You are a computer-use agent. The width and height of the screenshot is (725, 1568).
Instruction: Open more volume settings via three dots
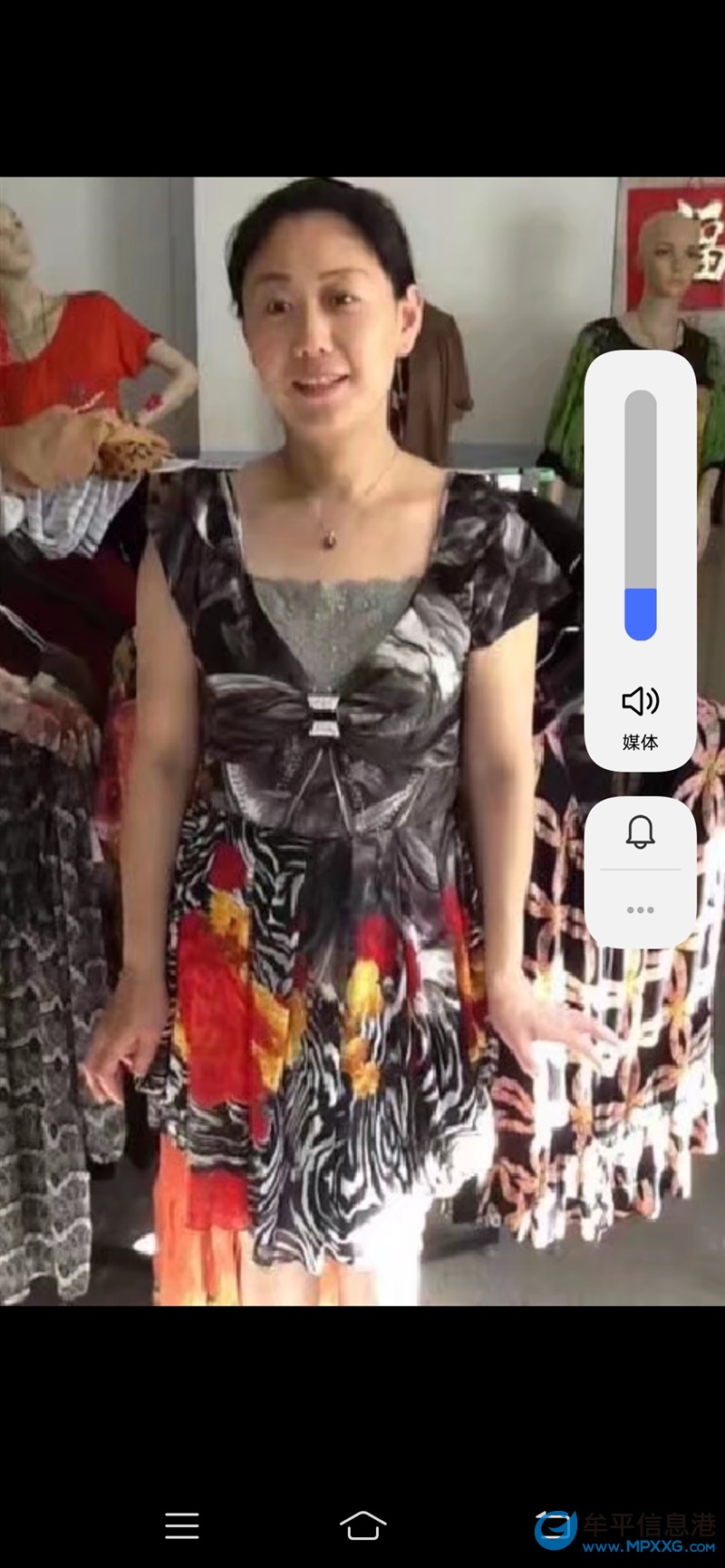pyautogui.click(x=640, y=909)
